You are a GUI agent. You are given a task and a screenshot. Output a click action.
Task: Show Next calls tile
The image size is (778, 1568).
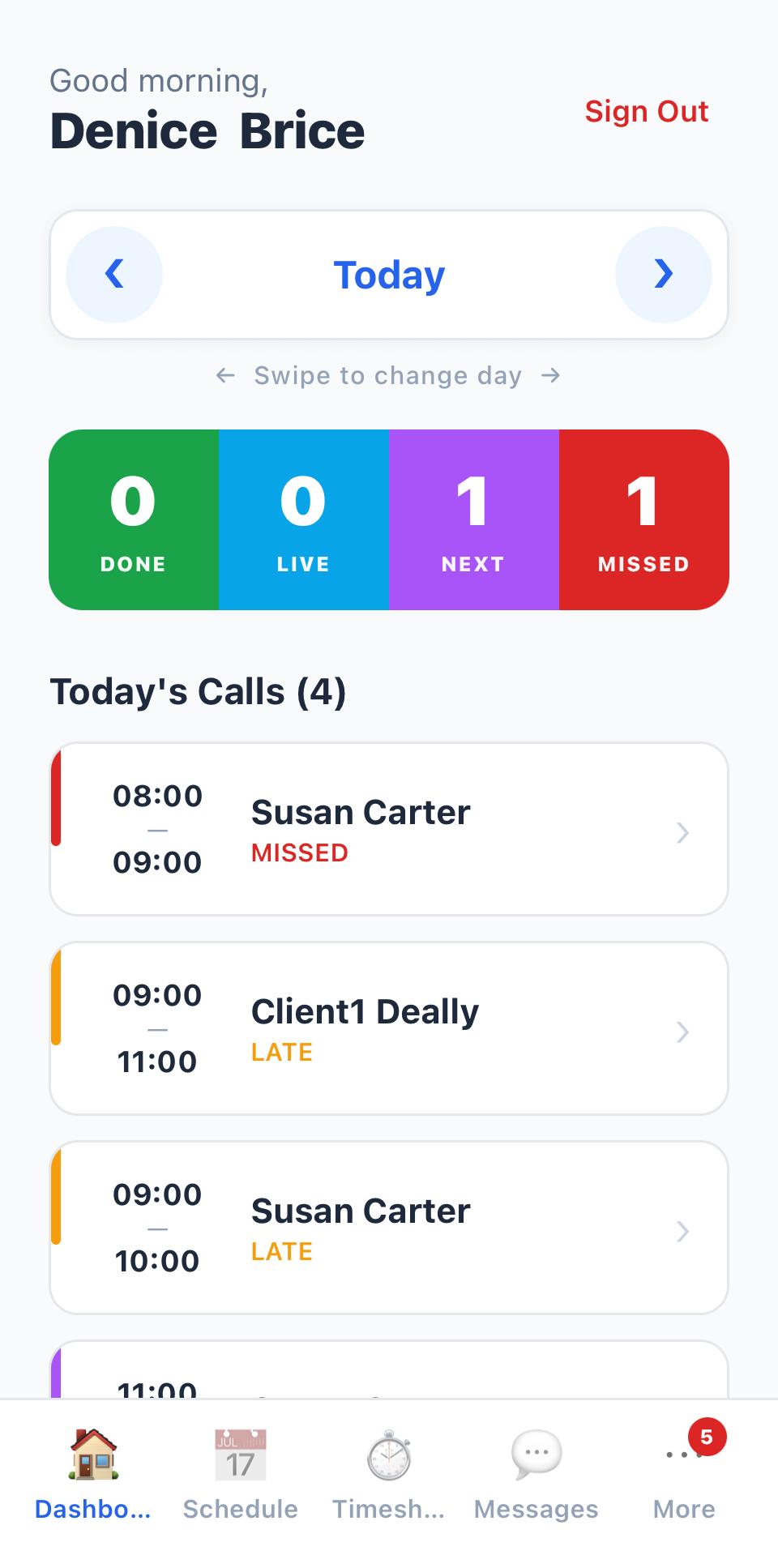pyautogui.click(x=473, y=519)
